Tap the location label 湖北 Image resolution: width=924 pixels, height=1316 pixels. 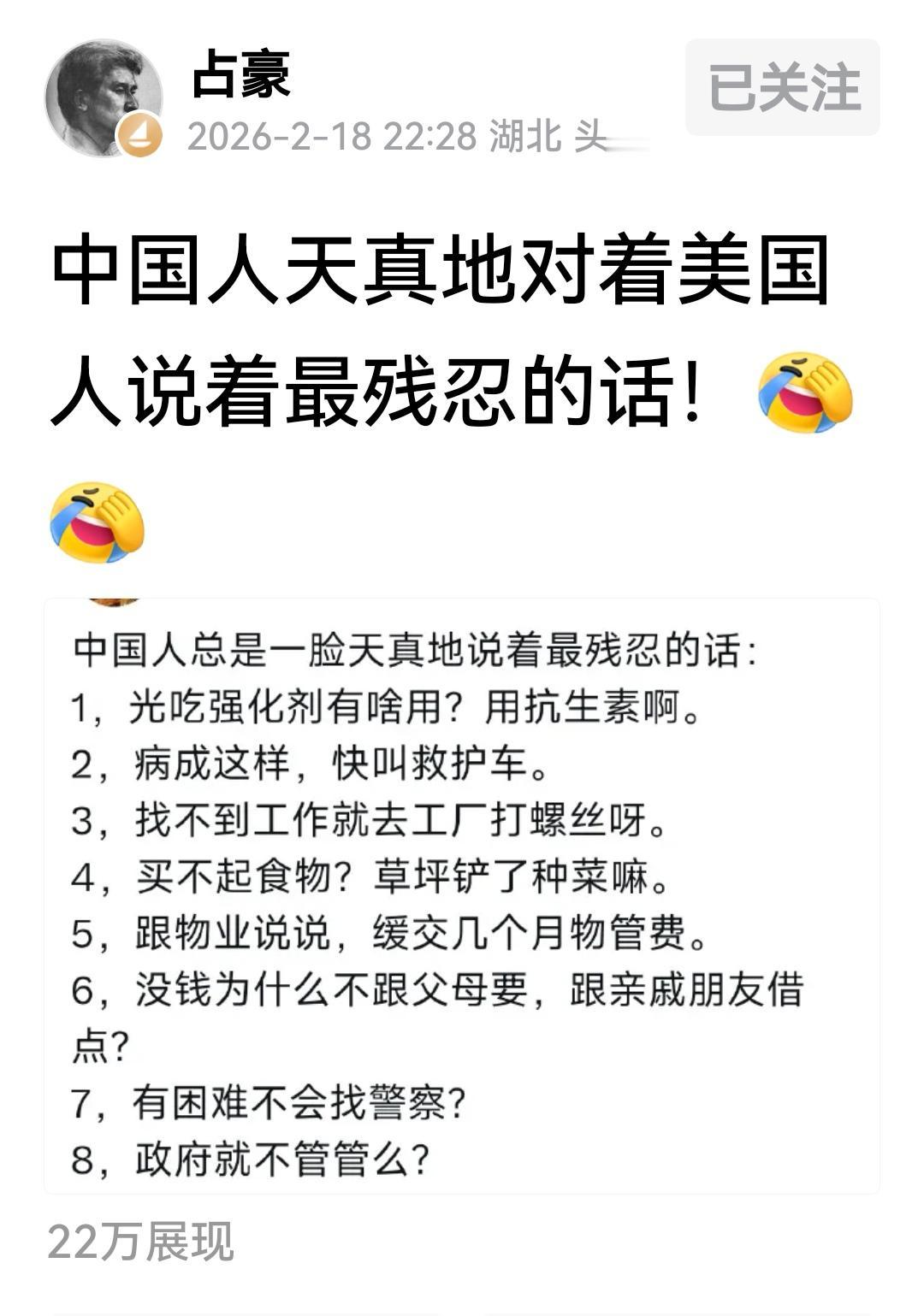click(x=523, y=134)
